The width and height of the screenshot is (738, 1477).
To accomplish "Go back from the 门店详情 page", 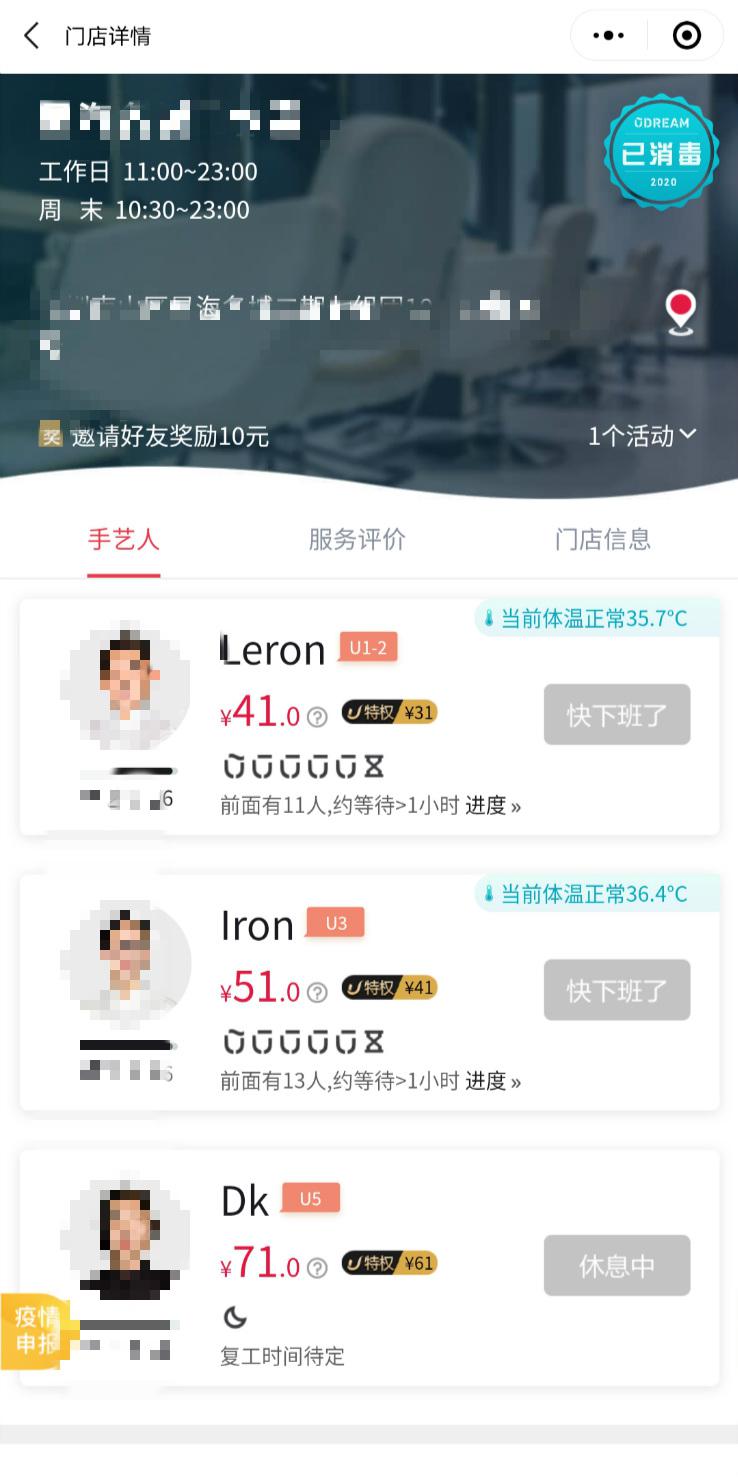I will [32, 37].
